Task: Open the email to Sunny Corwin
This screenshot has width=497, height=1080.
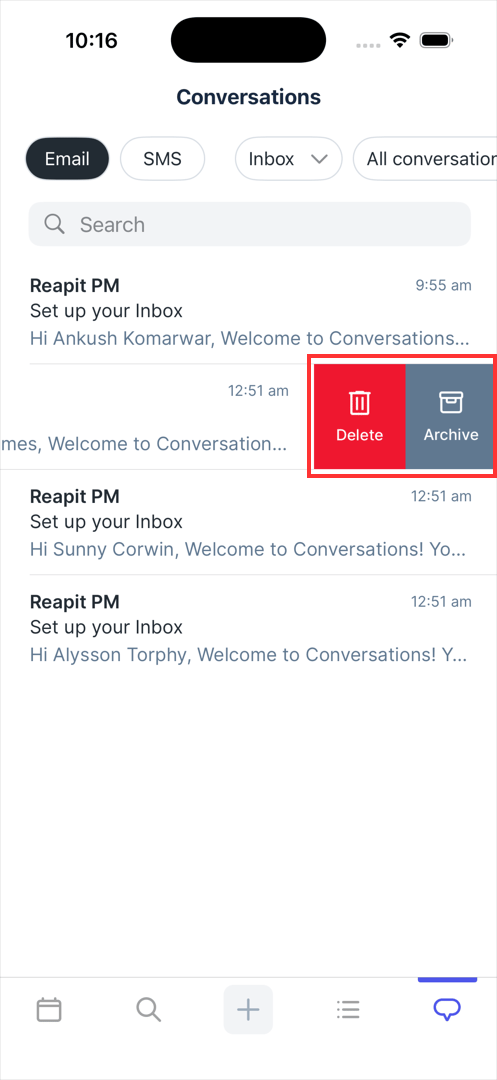Action: 251,523
